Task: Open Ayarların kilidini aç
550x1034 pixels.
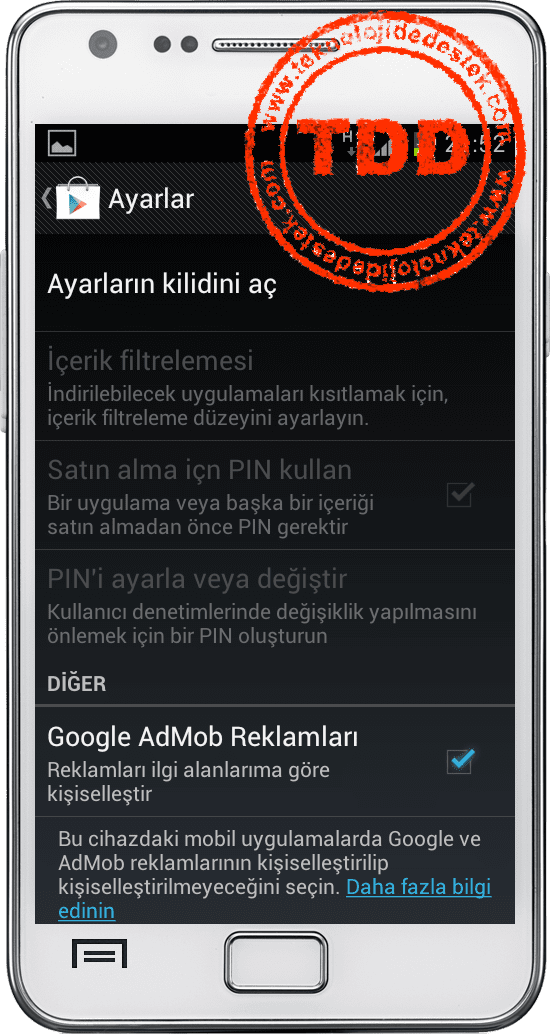Action: pyautogui.click(x=274, y=284)
